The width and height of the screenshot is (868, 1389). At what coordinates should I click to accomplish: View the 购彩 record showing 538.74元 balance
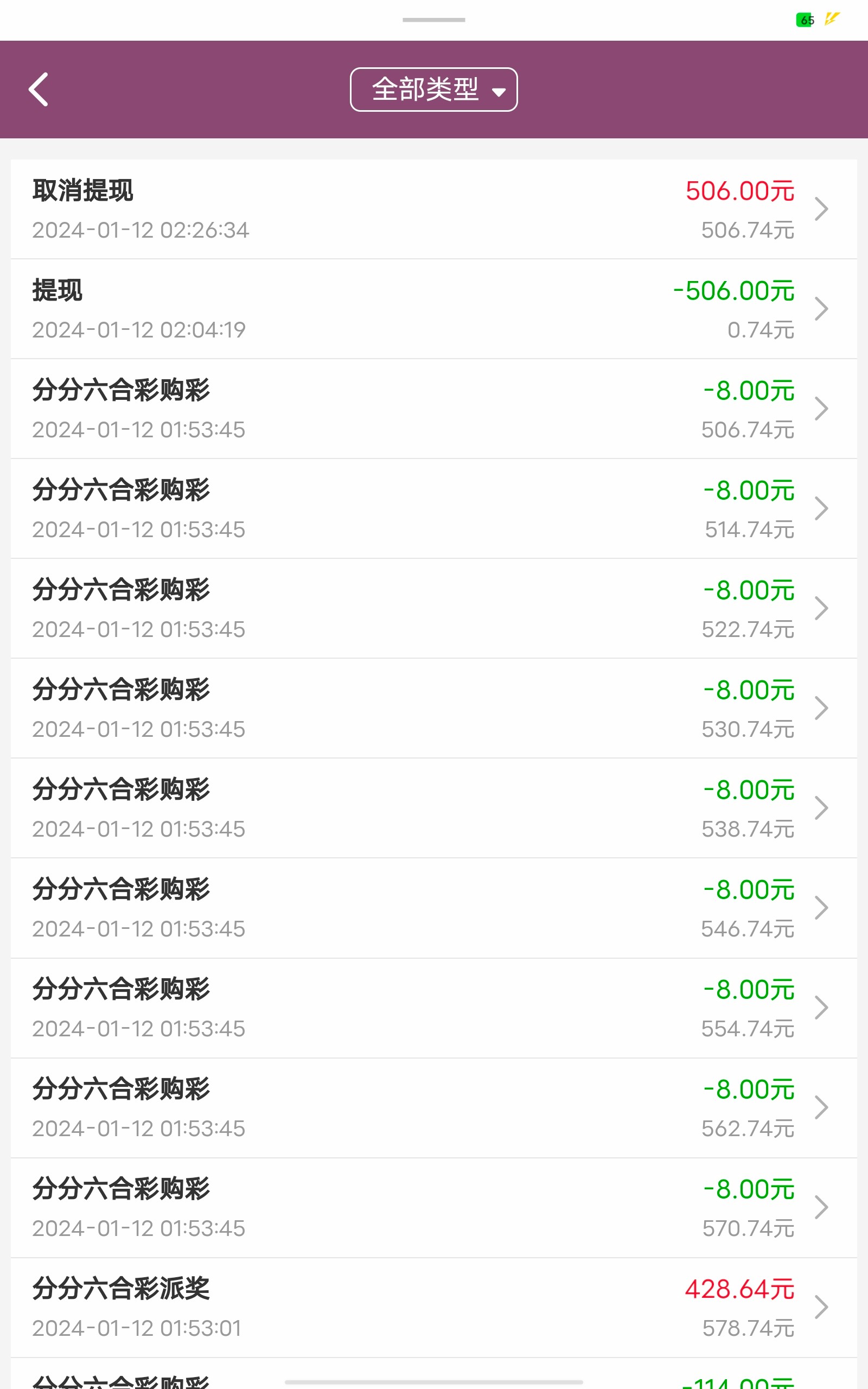coord(433,809)
